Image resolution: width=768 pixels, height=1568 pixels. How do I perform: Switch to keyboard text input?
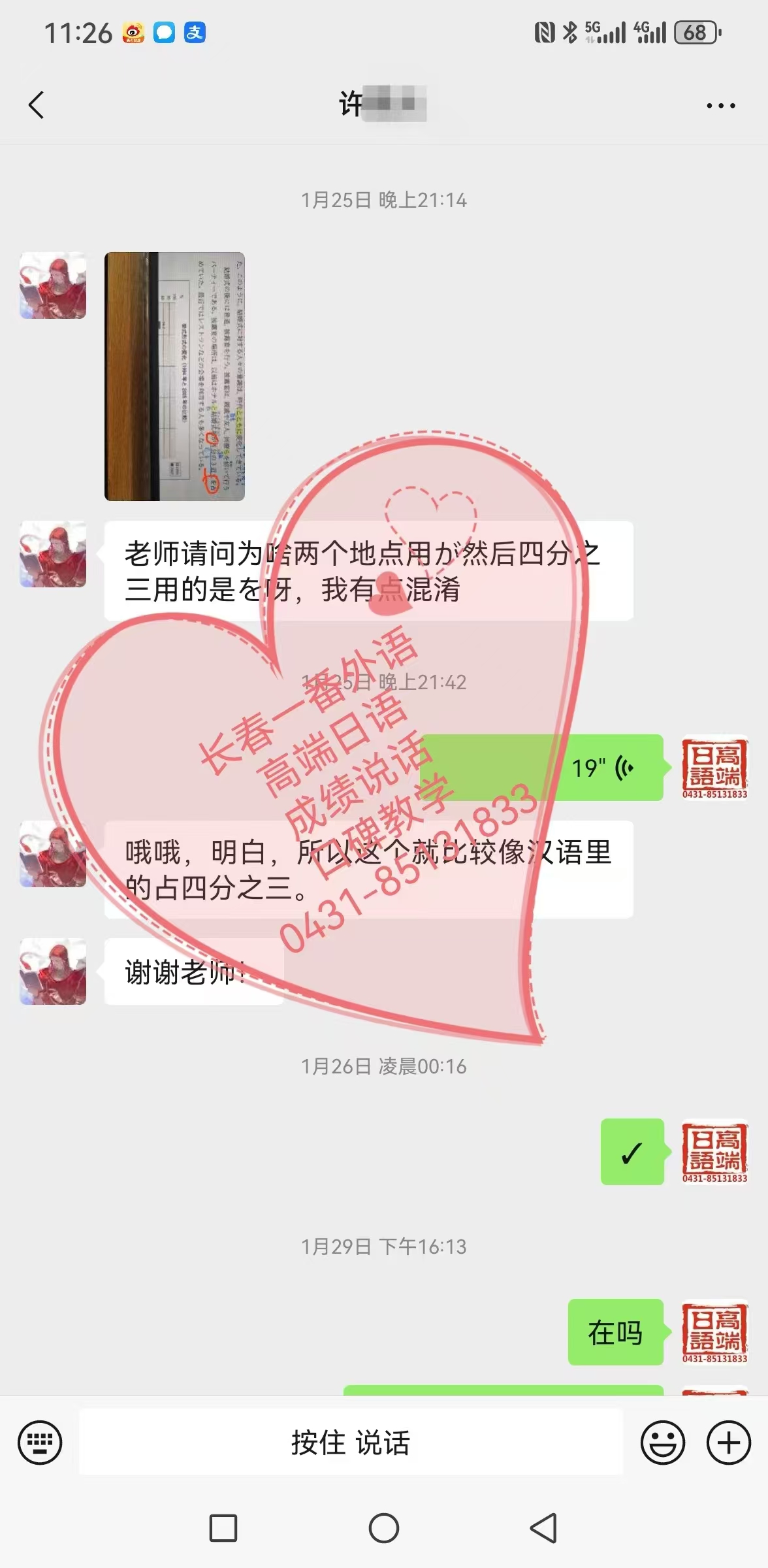point(40,1443)
